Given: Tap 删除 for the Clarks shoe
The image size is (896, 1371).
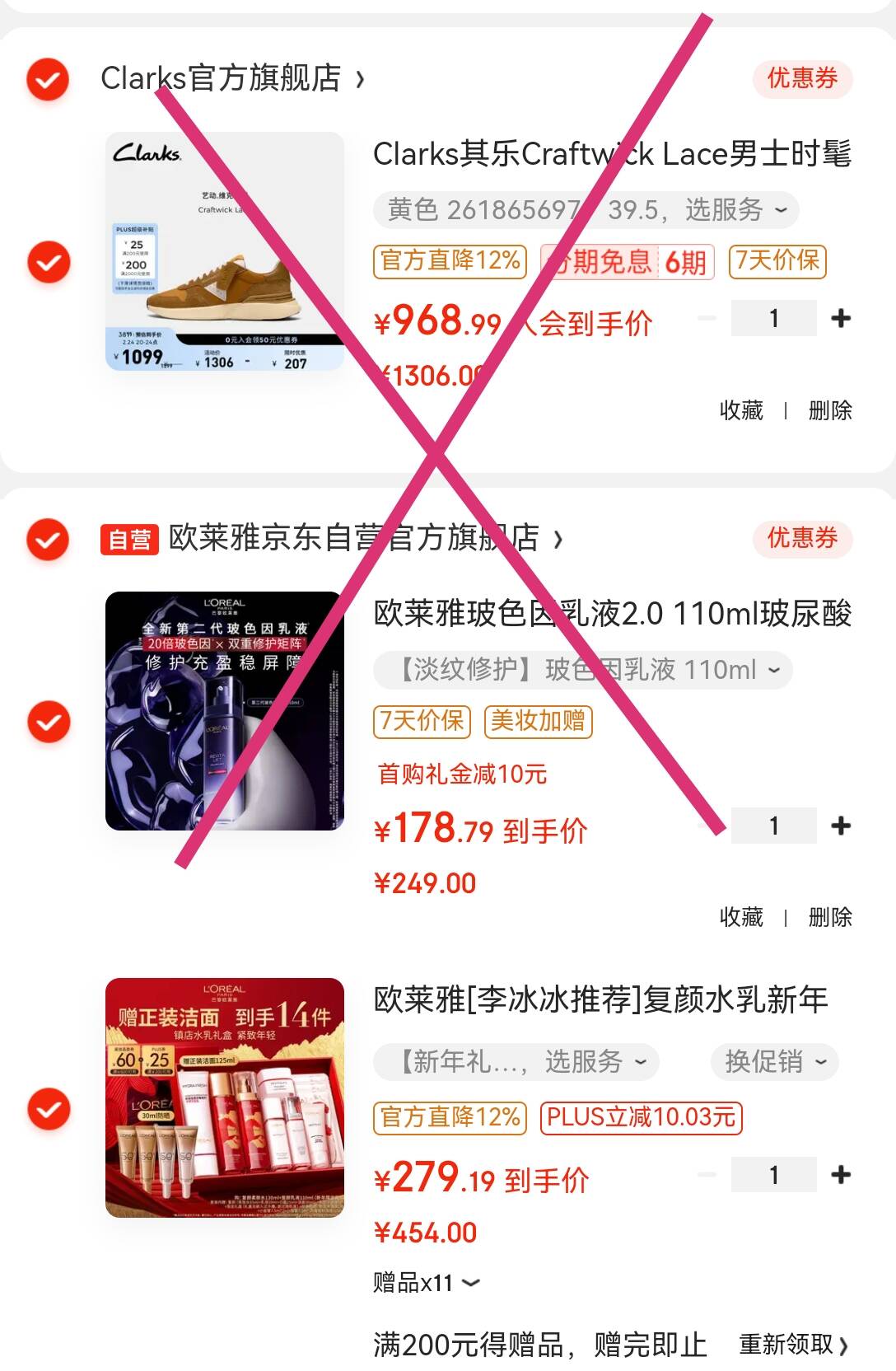Looking at the screenshot, I should click(x=830, y=410).
